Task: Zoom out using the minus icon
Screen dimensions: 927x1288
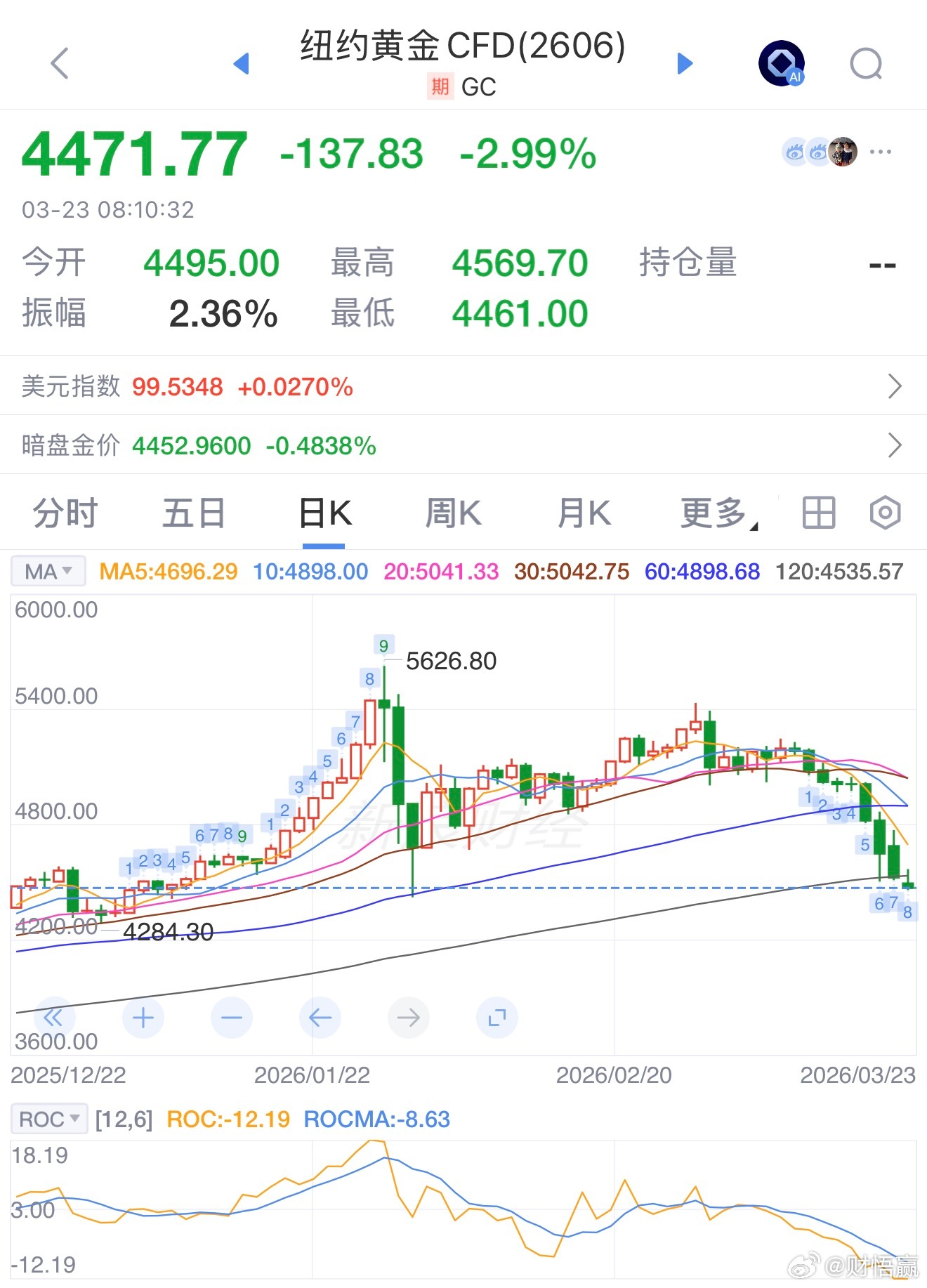Action: click(232, 1017)
